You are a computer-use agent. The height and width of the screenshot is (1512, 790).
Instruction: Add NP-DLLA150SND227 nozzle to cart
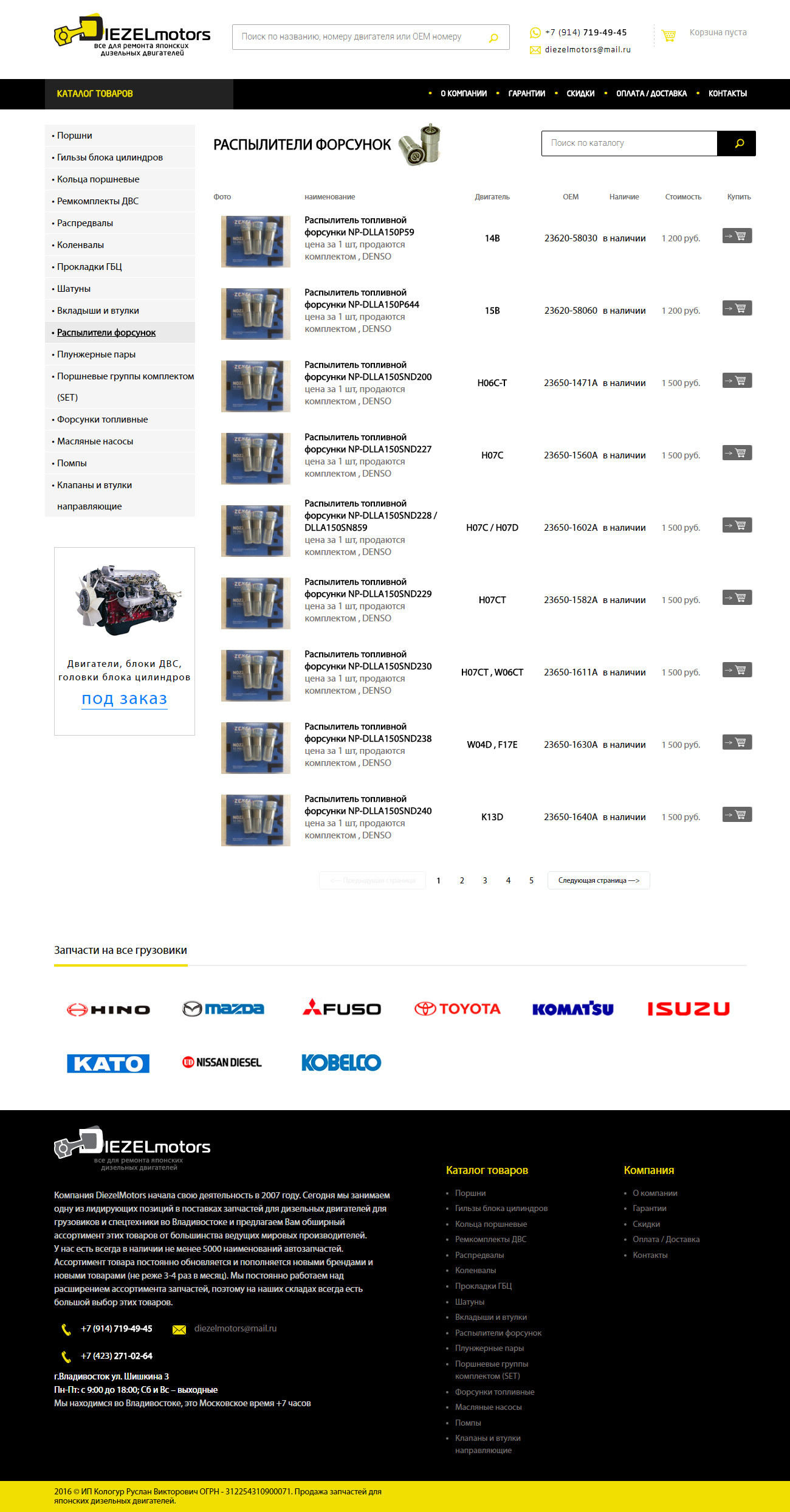737,453
